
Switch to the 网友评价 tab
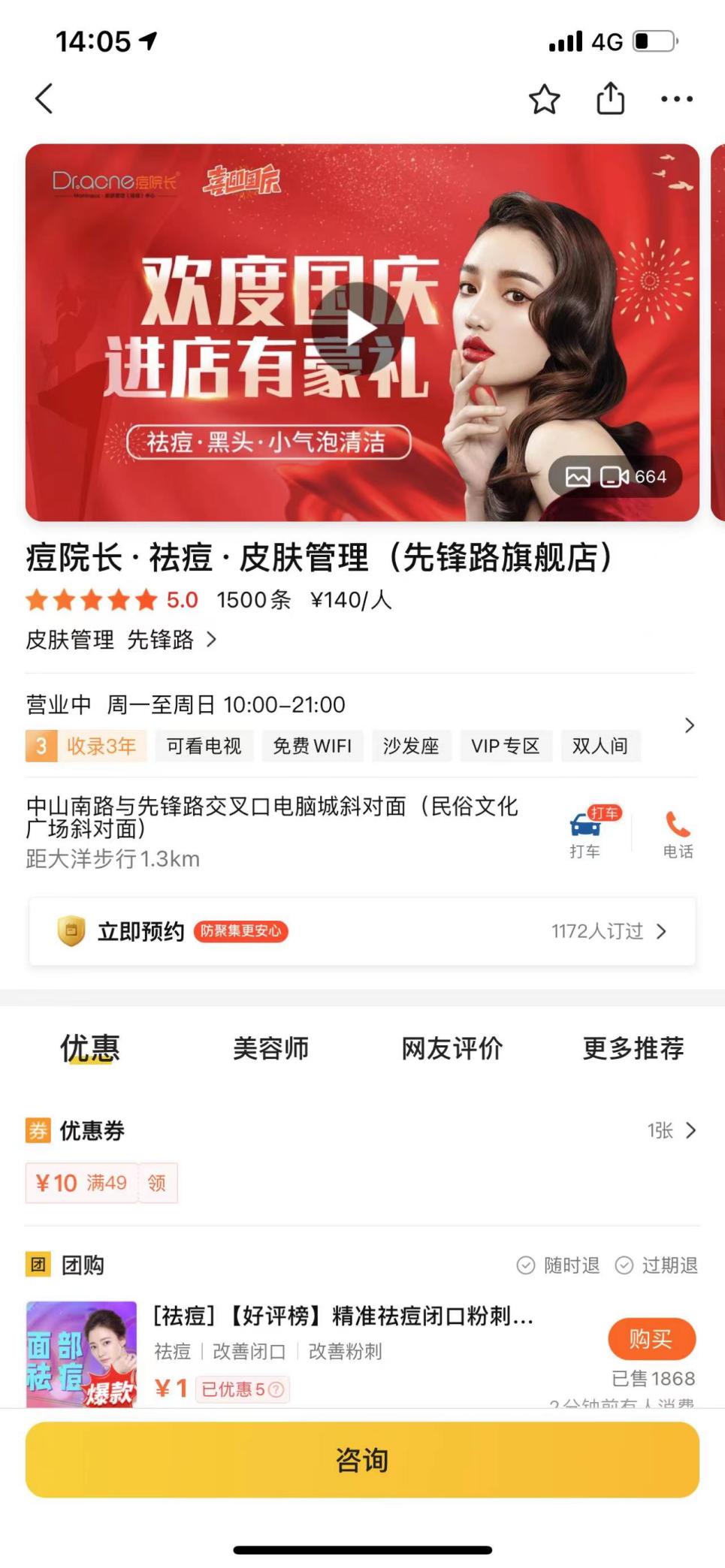tap(452, 1048)
